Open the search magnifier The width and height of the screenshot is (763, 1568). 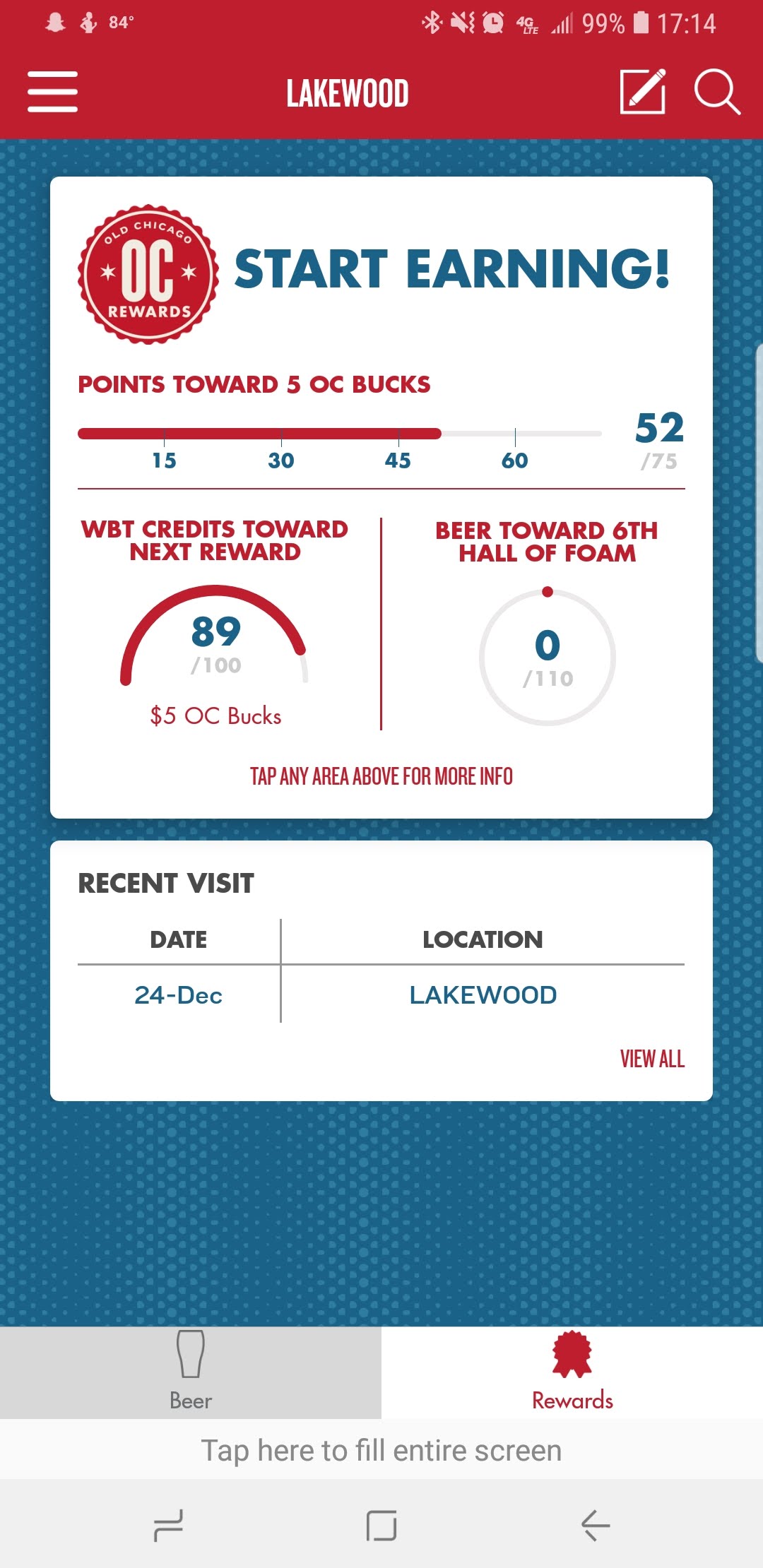[716, 92]
